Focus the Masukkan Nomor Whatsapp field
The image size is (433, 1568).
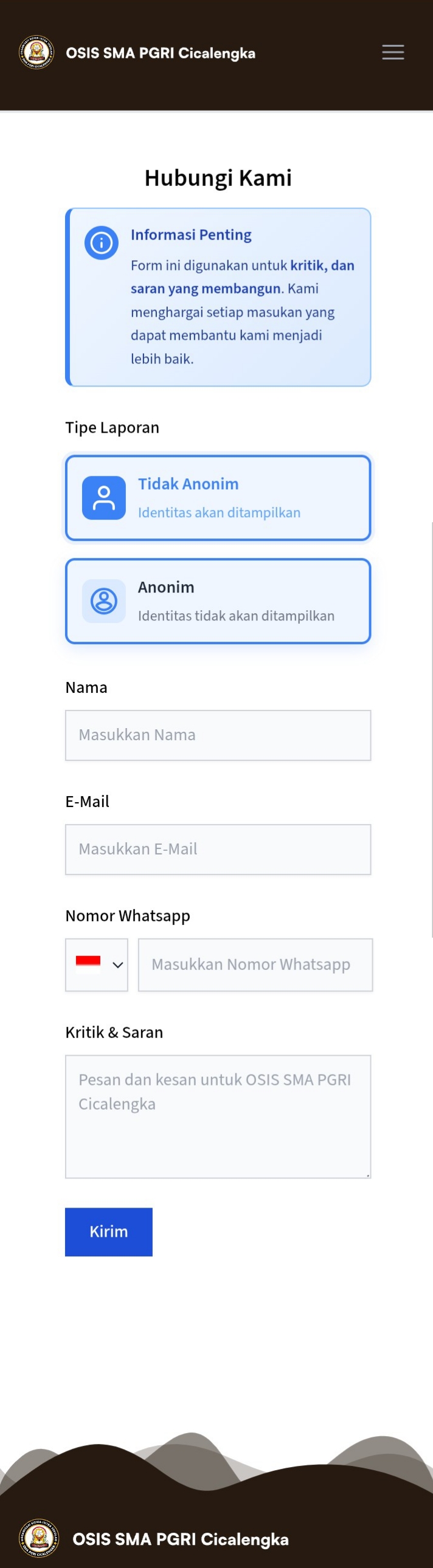point(255,964)
